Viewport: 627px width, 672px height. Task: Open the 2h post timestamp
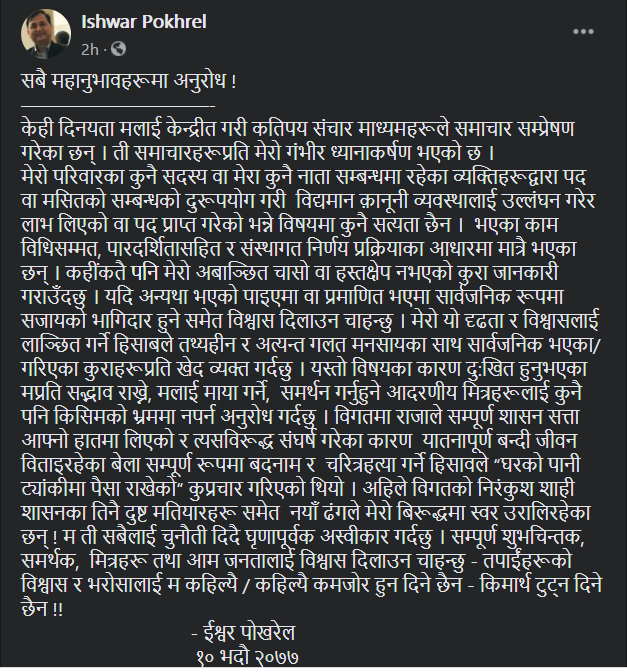click(x=89, y=47)
